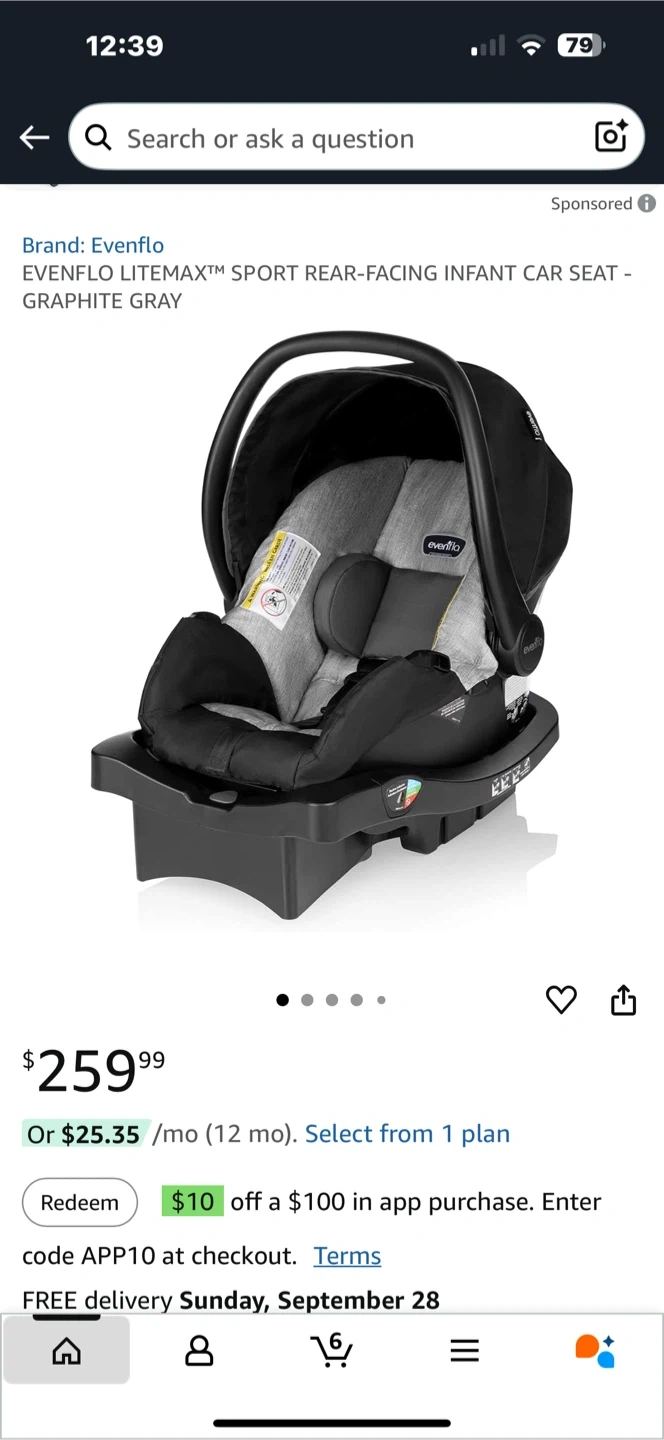This screenshot has height=1440, width=664.
Task: Open the Sponsored info icon
Action: coord(647,203)
